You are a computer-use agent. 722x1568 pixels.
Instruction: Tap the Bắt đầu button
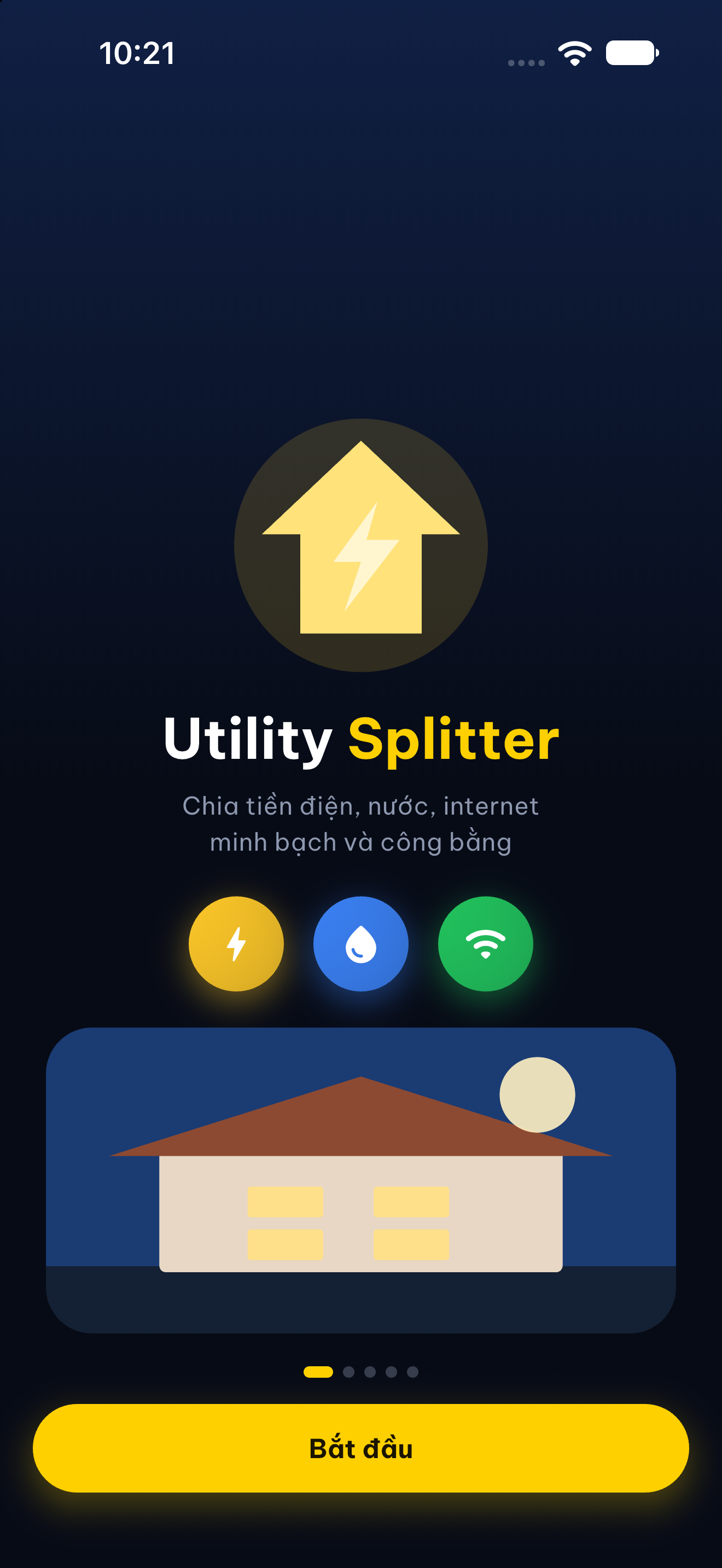pyautogui.click(x=361, y=1448)
